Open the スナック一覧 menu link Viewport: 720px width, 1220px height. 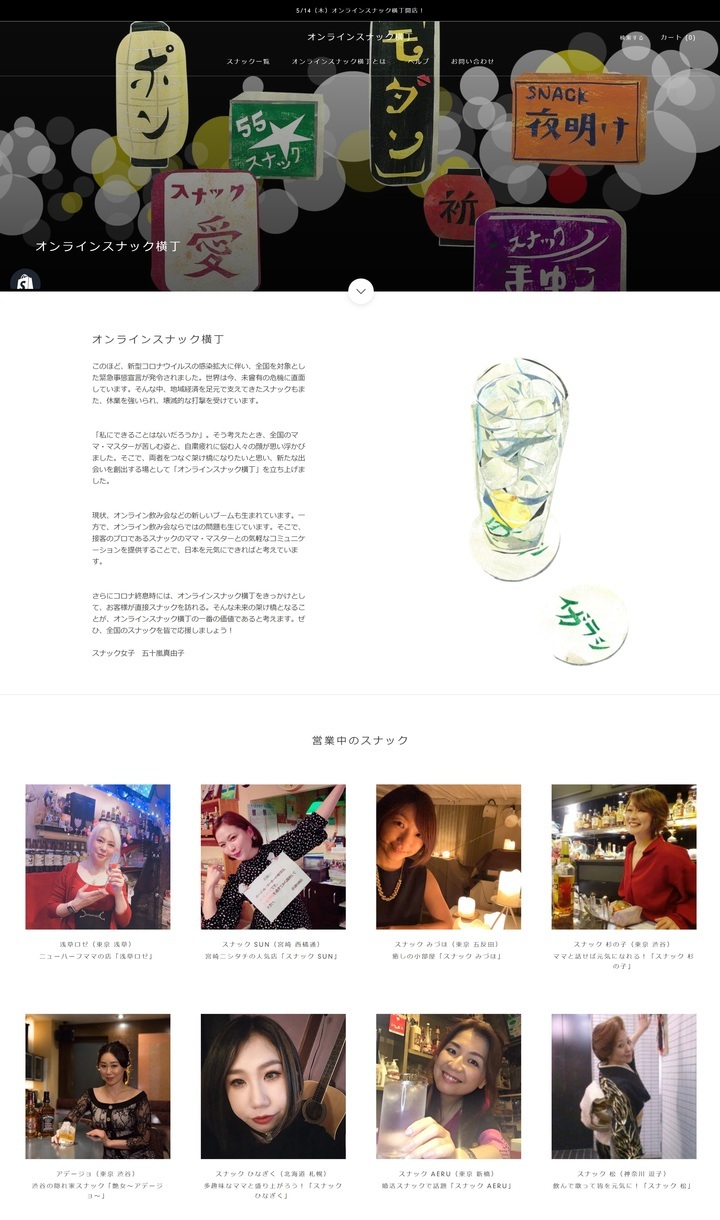click(248, 62)
